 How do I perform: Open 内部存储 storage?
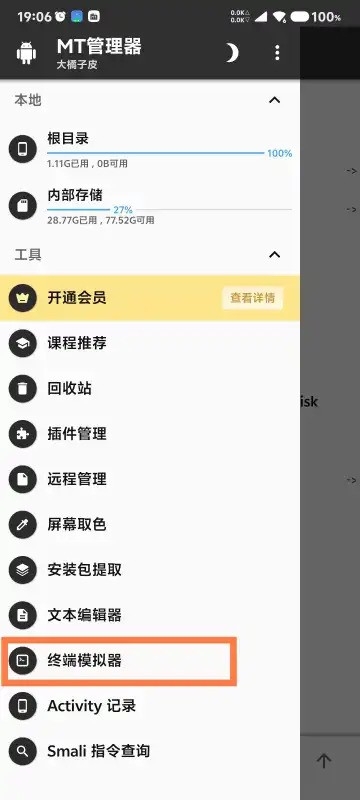[x=150, y=206]
